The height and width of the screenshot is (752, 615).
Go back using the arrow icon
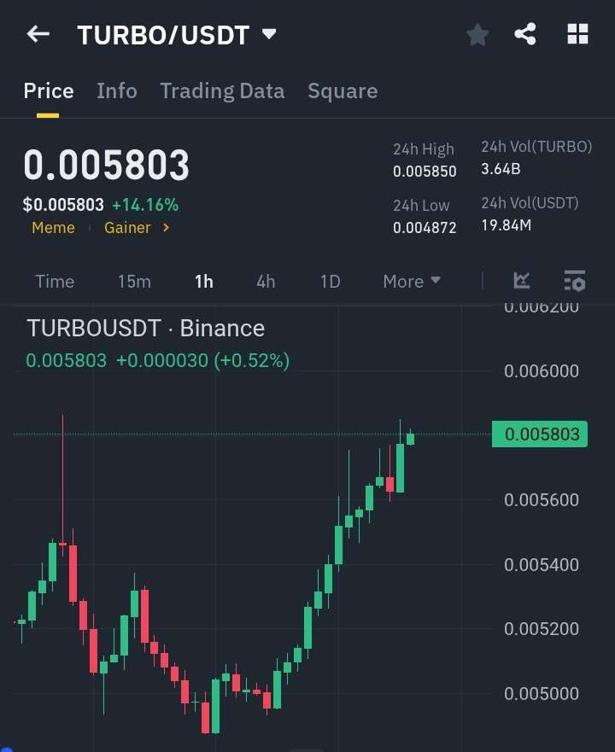[x=38, y=34]
